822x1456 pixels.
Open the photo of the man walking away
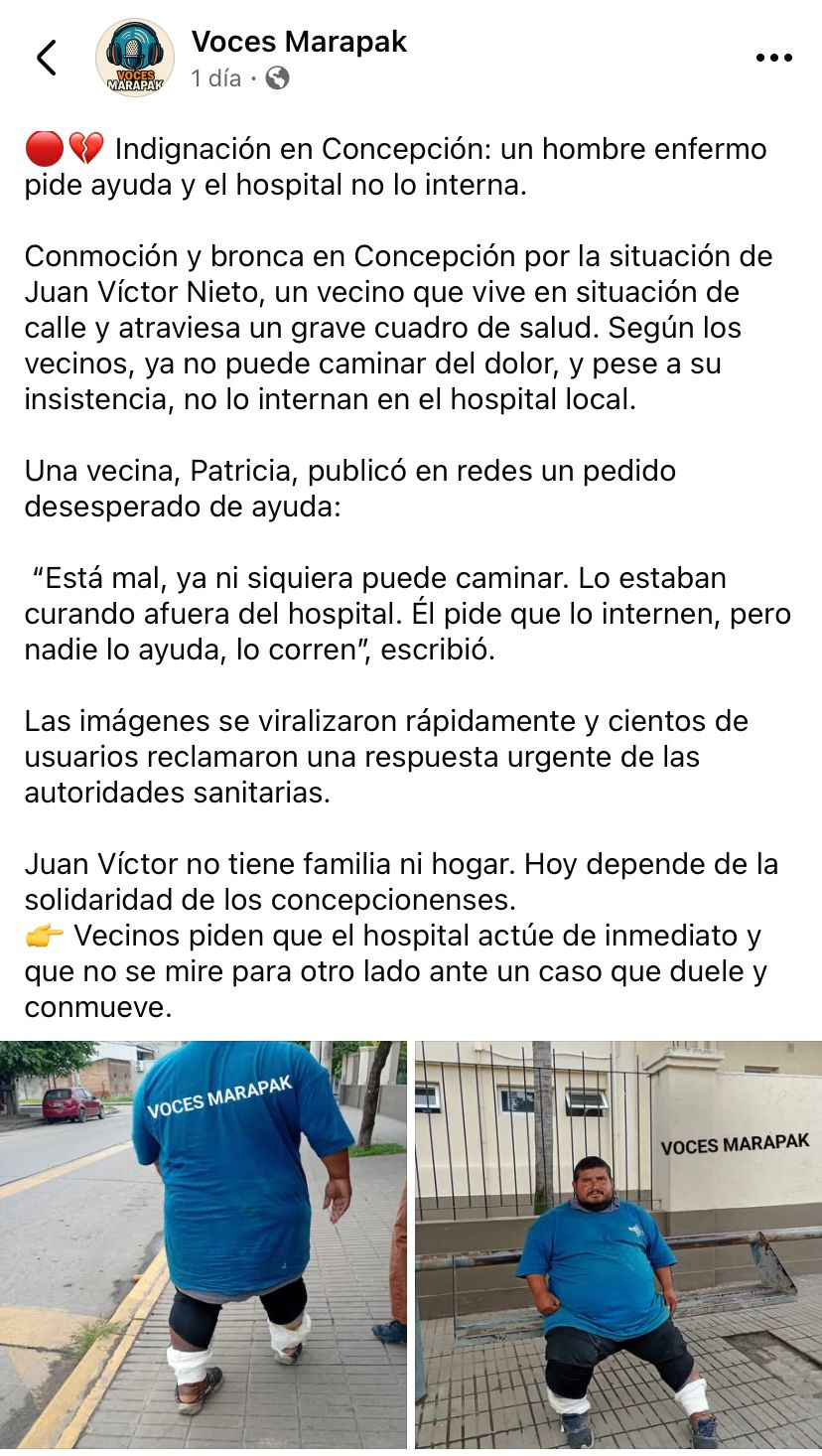[204, 1246]
